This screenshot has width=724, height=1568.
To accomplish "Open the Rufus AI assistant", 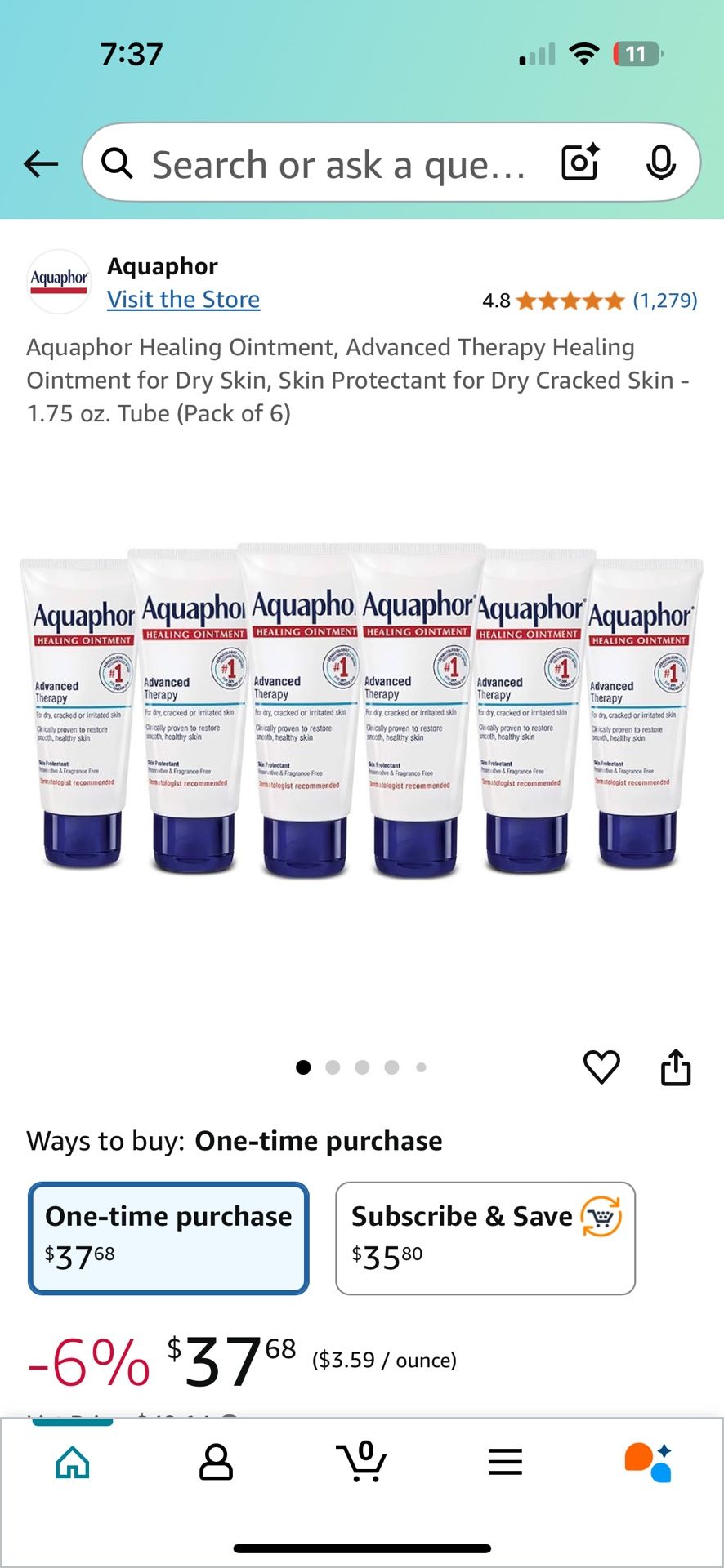I will (x=648, y=1462).
